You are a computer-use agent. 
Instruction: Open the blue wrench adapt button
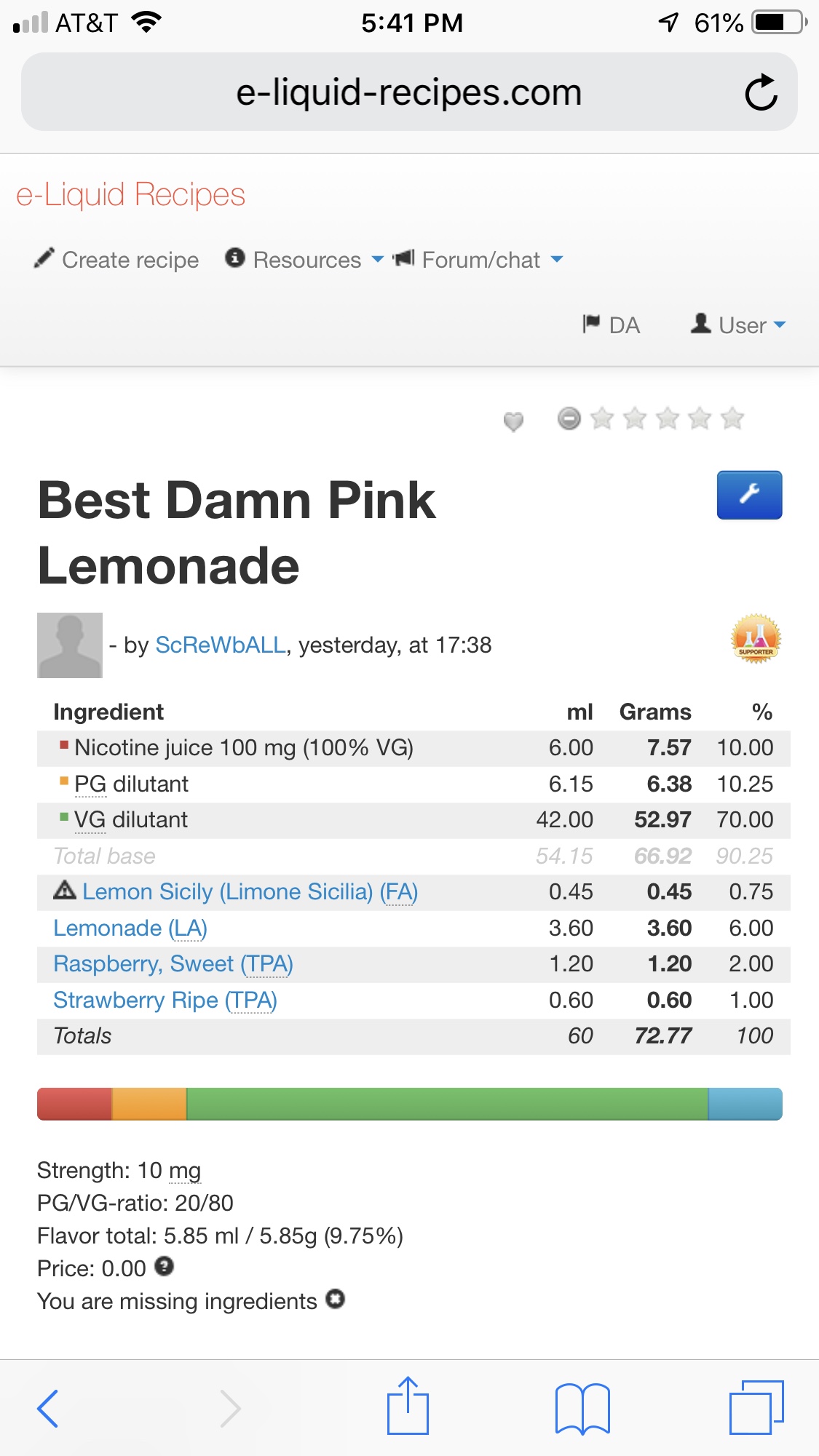click(749, 495)
